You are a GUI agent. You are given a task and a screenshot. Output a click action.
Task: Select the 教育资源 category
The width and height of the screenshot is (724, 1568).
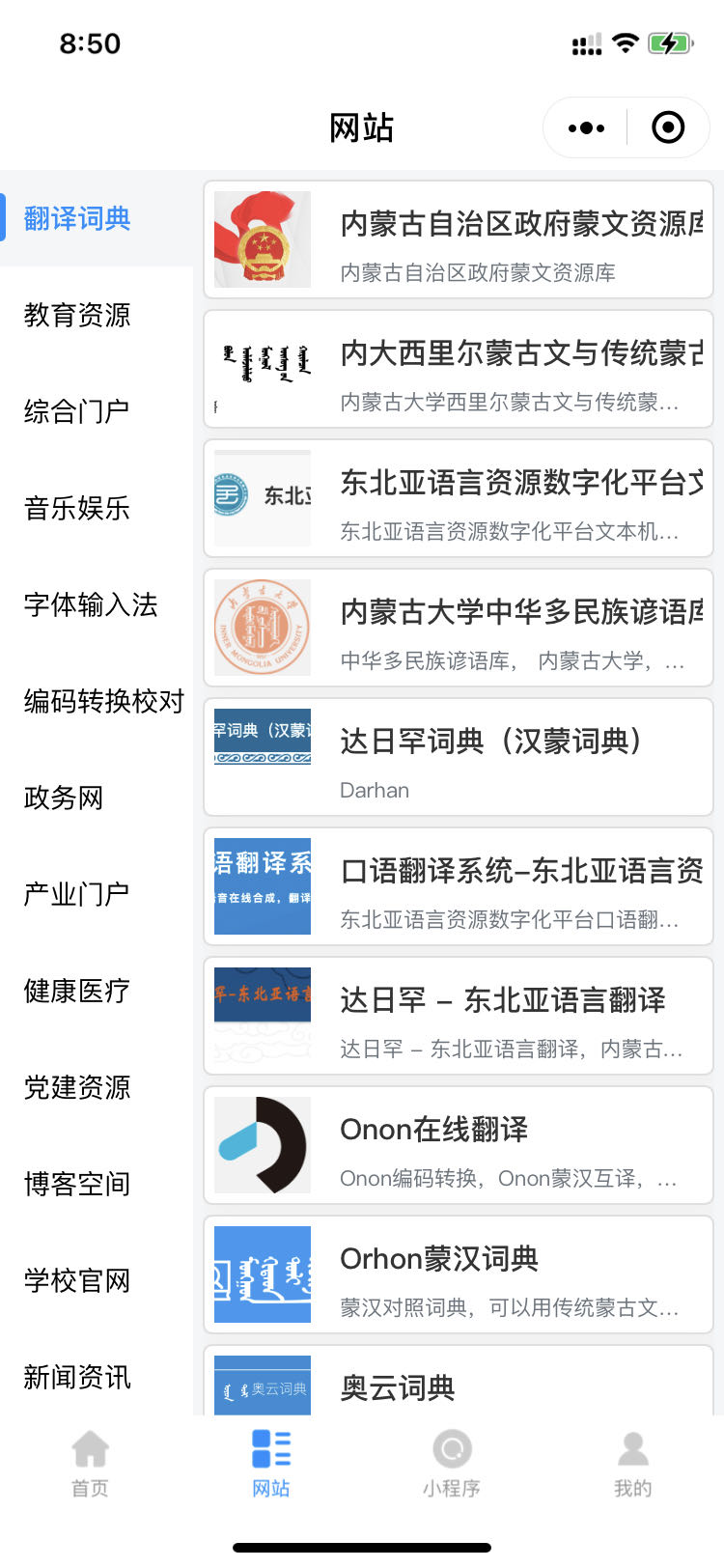pyautogui.click(x=77, y=315)
